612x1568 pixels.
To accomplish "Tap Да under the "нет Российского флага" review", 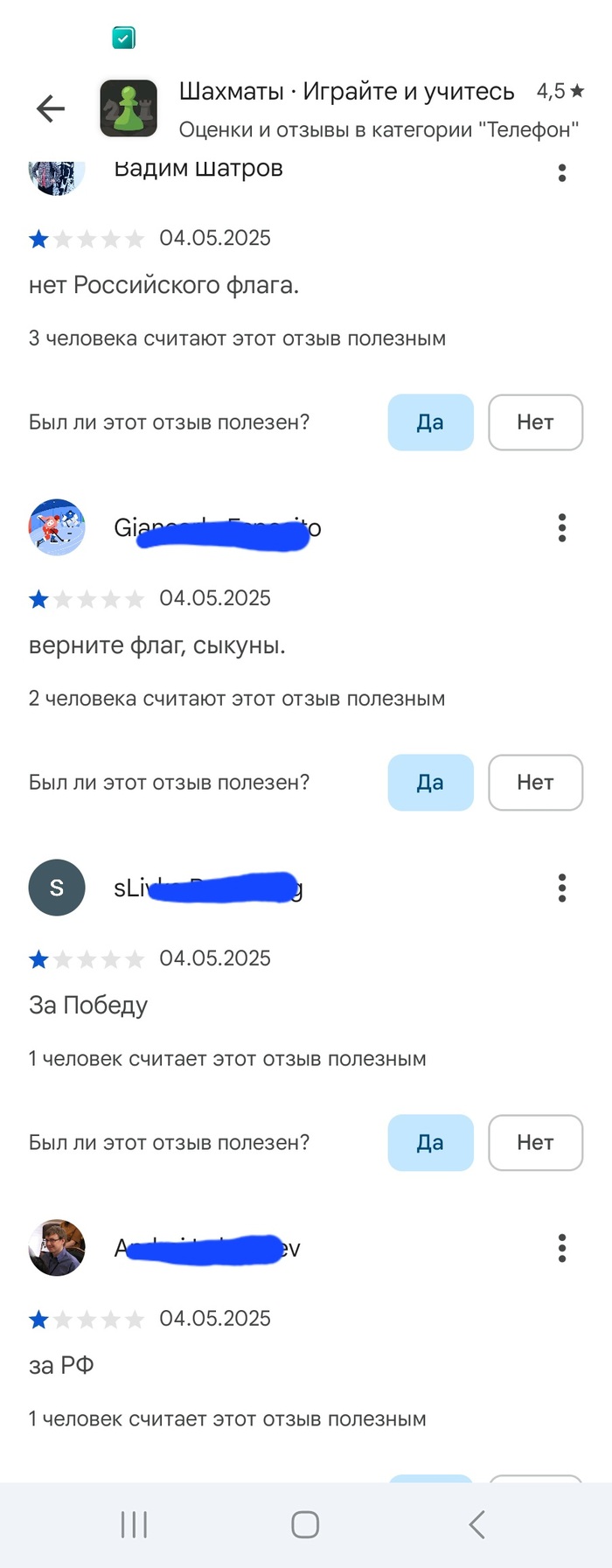I will [430, 422].
